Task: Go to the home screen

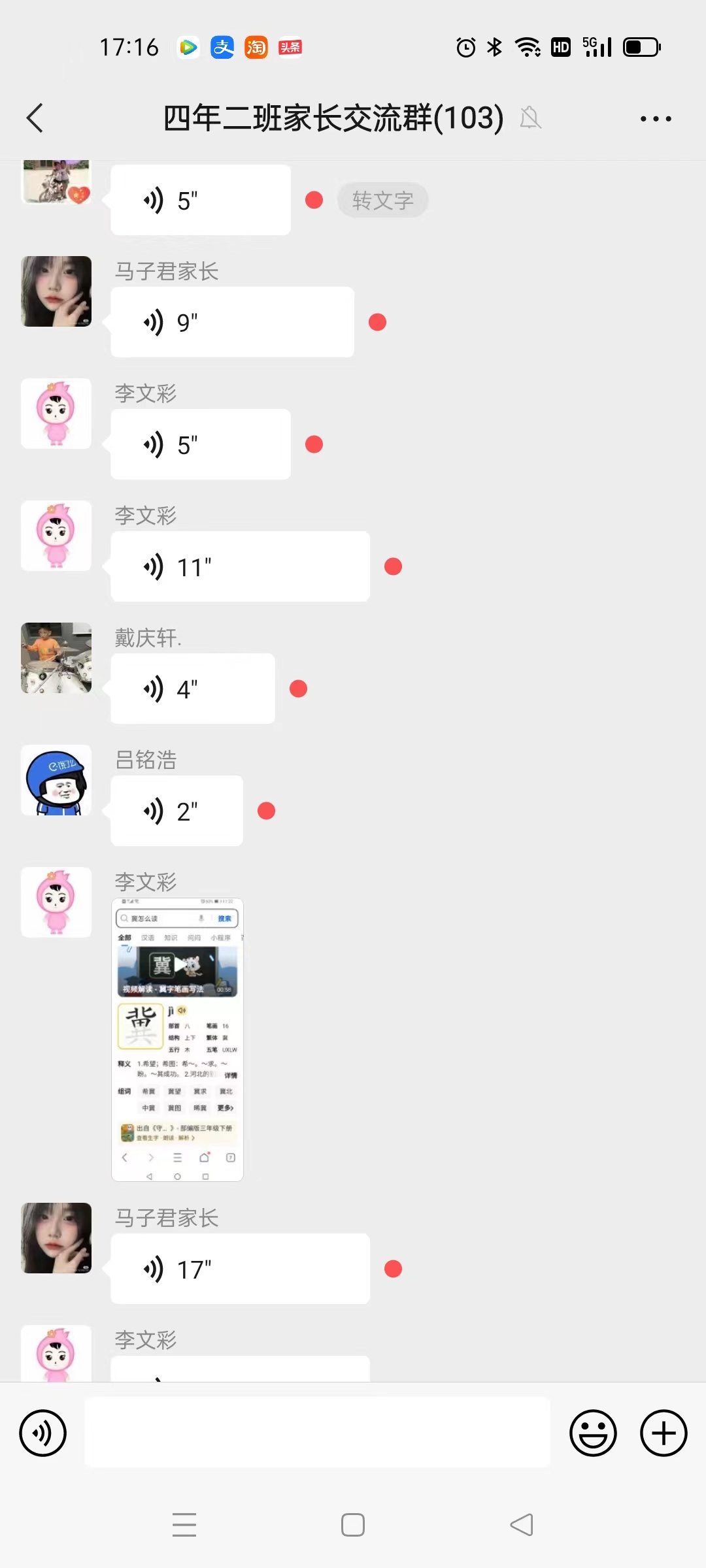Action: tap(353, 1526)
